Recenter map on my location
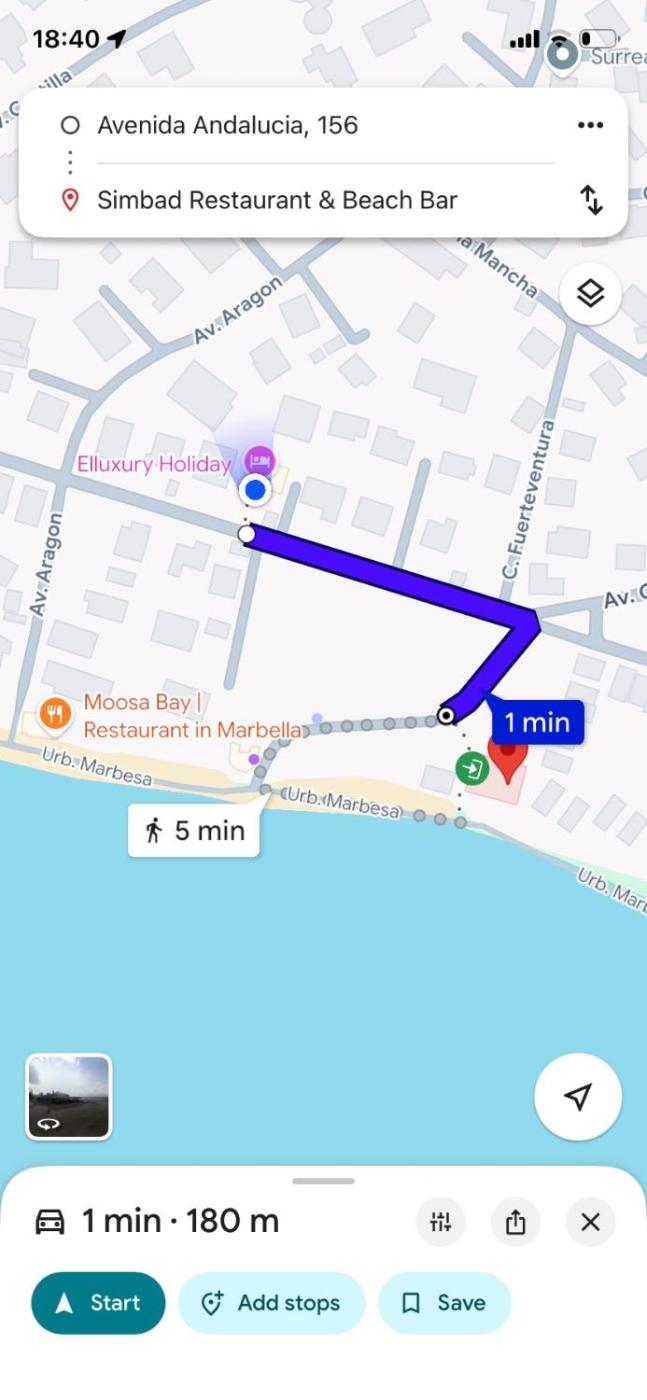 point(577,1097)
